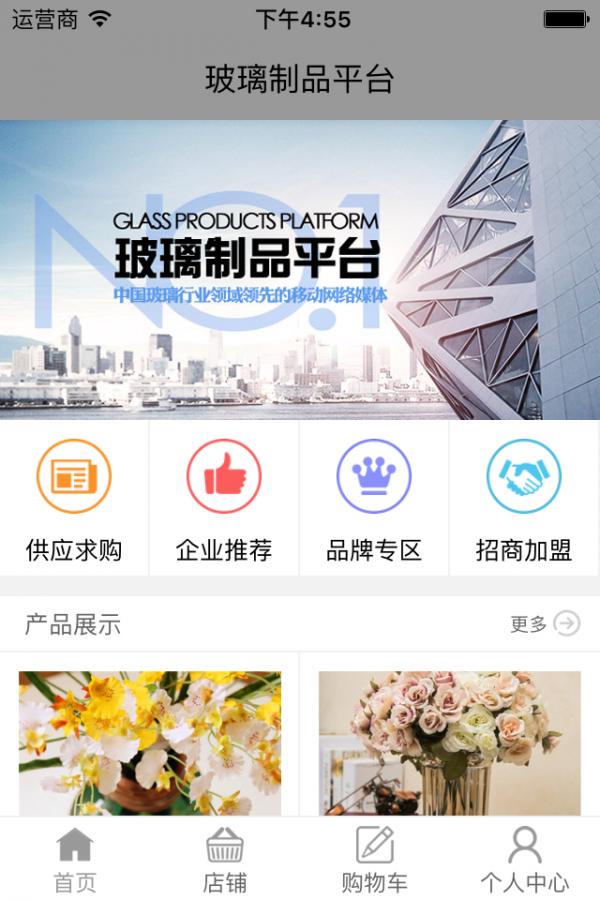The image size is (600, 900).
Task: Tap the 玻璃制品平台 promotional banner
Action: point(300,270)
